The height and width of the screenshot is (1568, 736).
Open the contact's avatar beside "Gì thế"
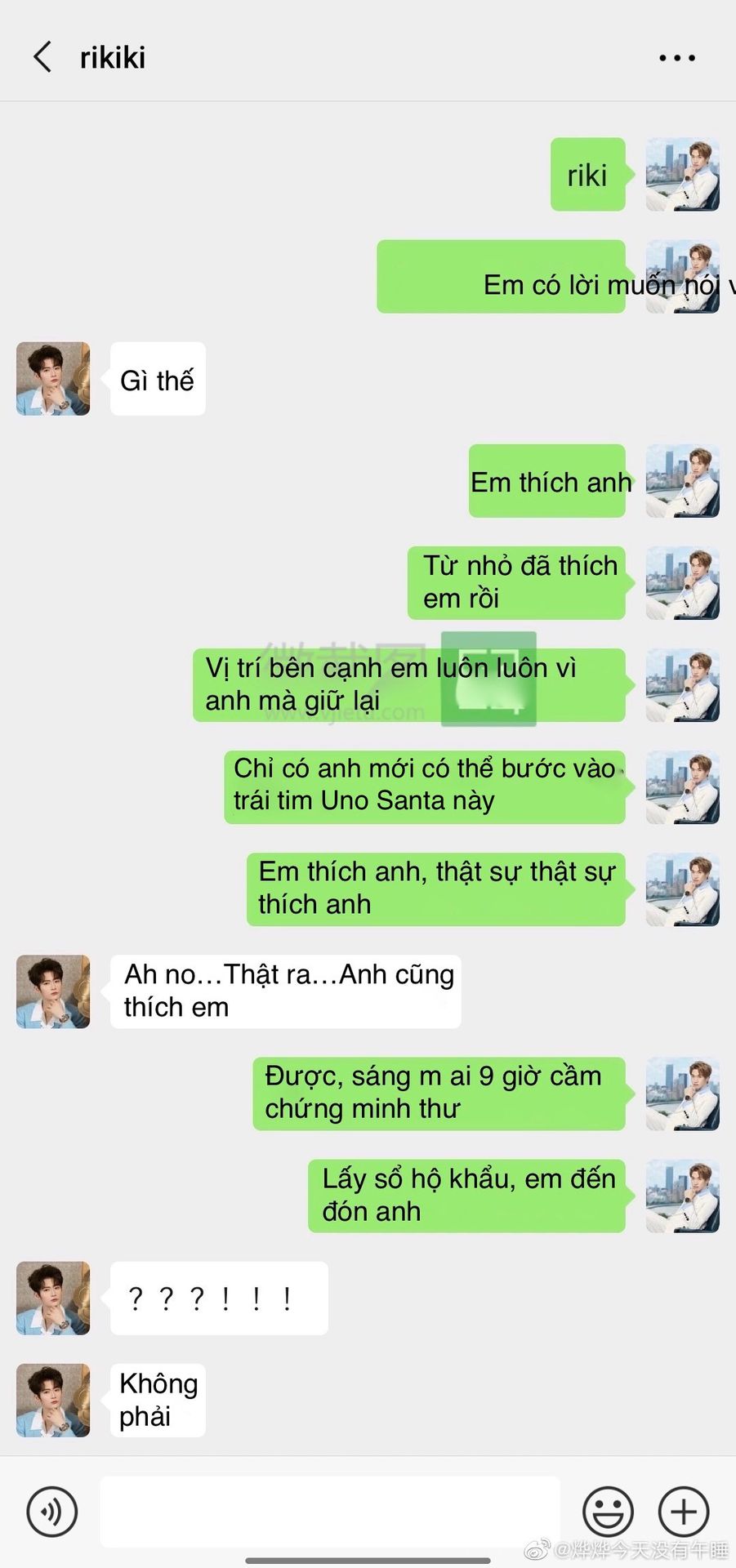(x=53, y=379)
